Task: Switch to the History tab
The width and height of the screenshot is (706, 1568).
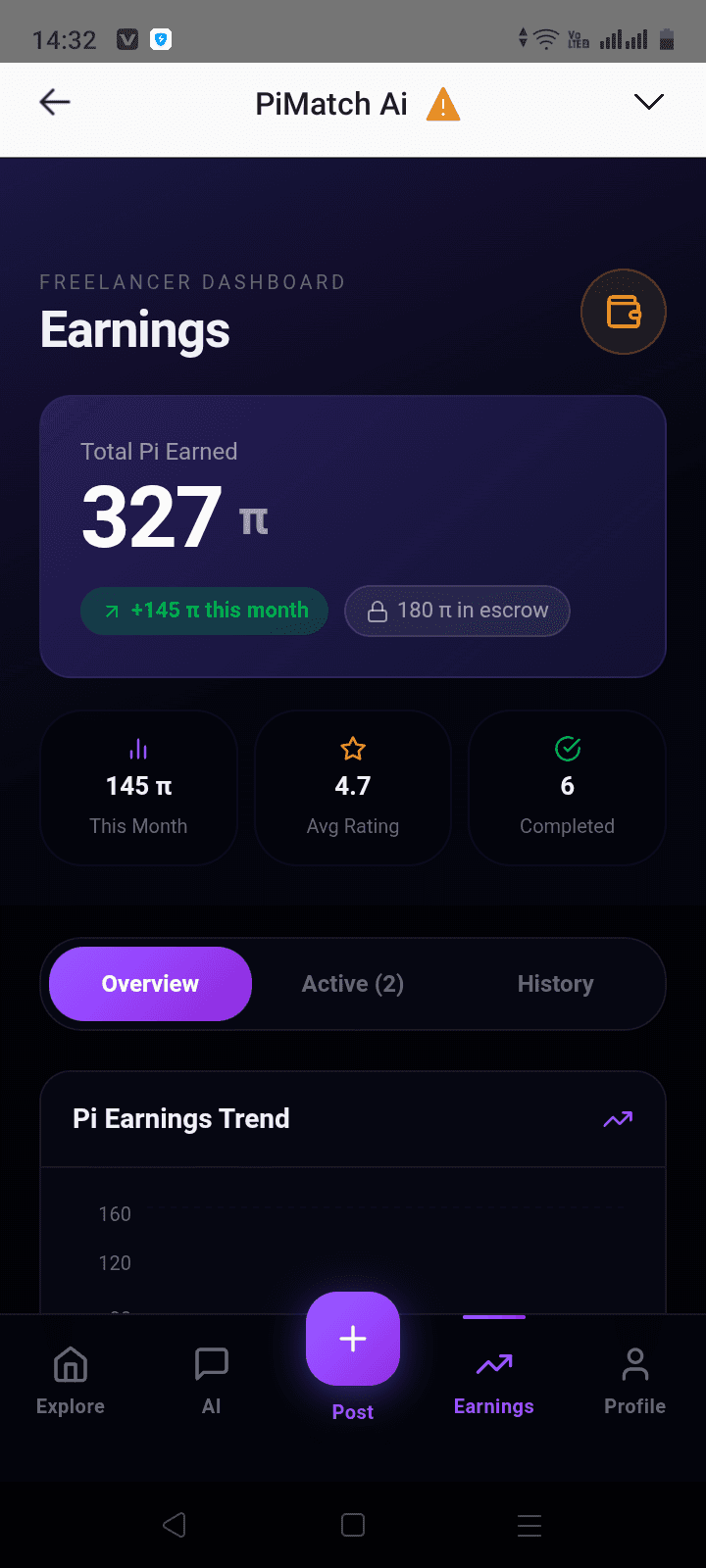Action: pyautogui.click(x=556, y=984)
